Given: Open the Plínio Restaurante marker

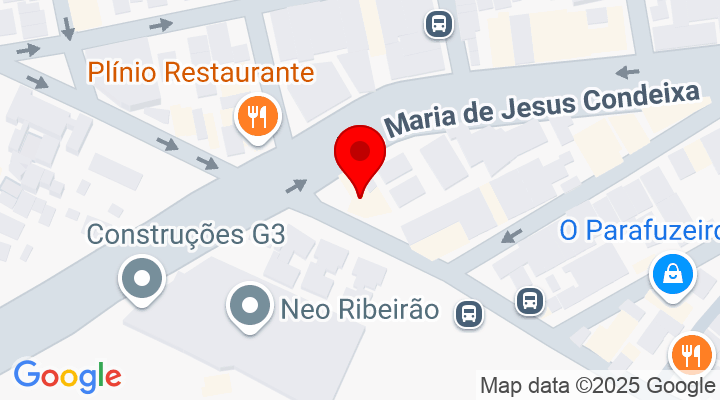Looking at the screenshot, I should click(258, 116).
